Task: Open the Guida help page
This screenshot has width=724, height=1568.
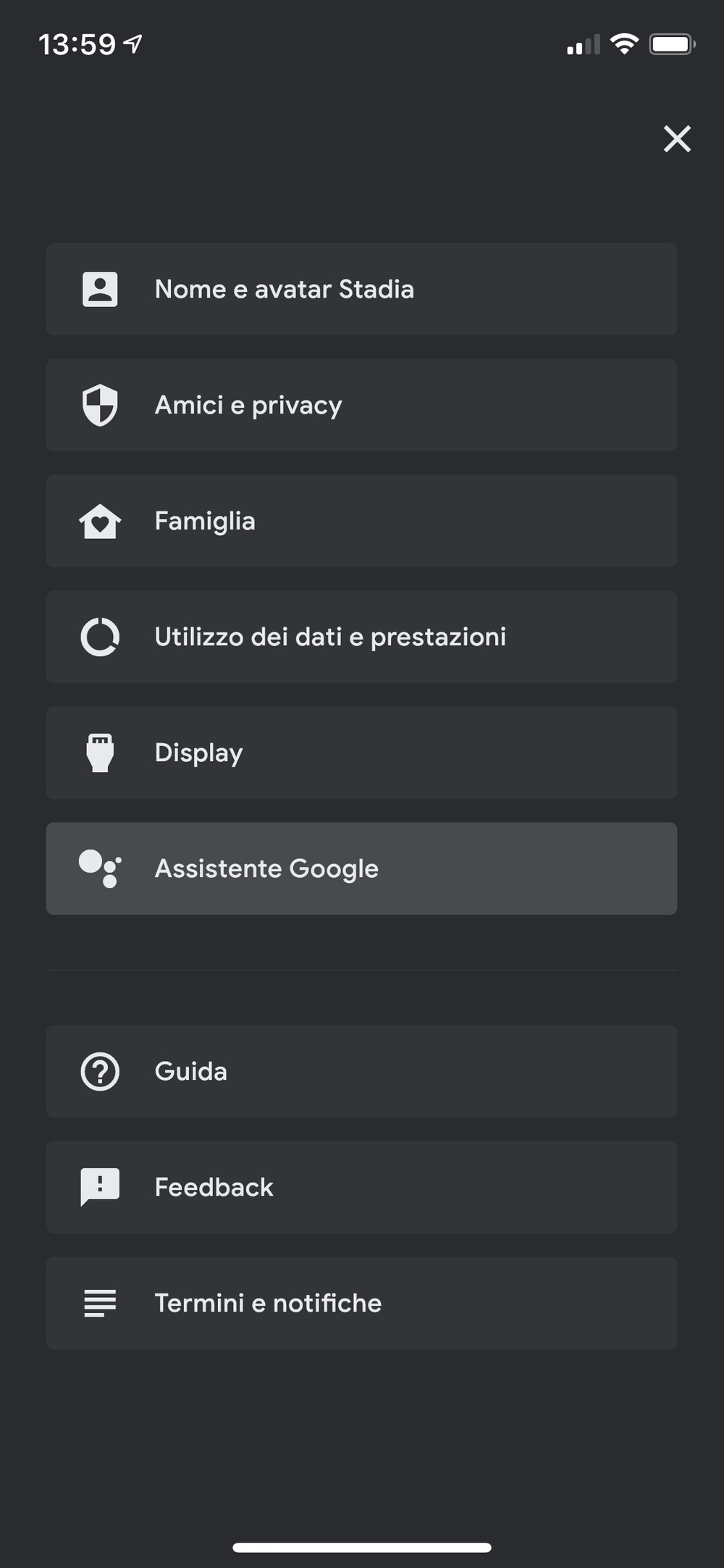Action: coord(362,1071)
